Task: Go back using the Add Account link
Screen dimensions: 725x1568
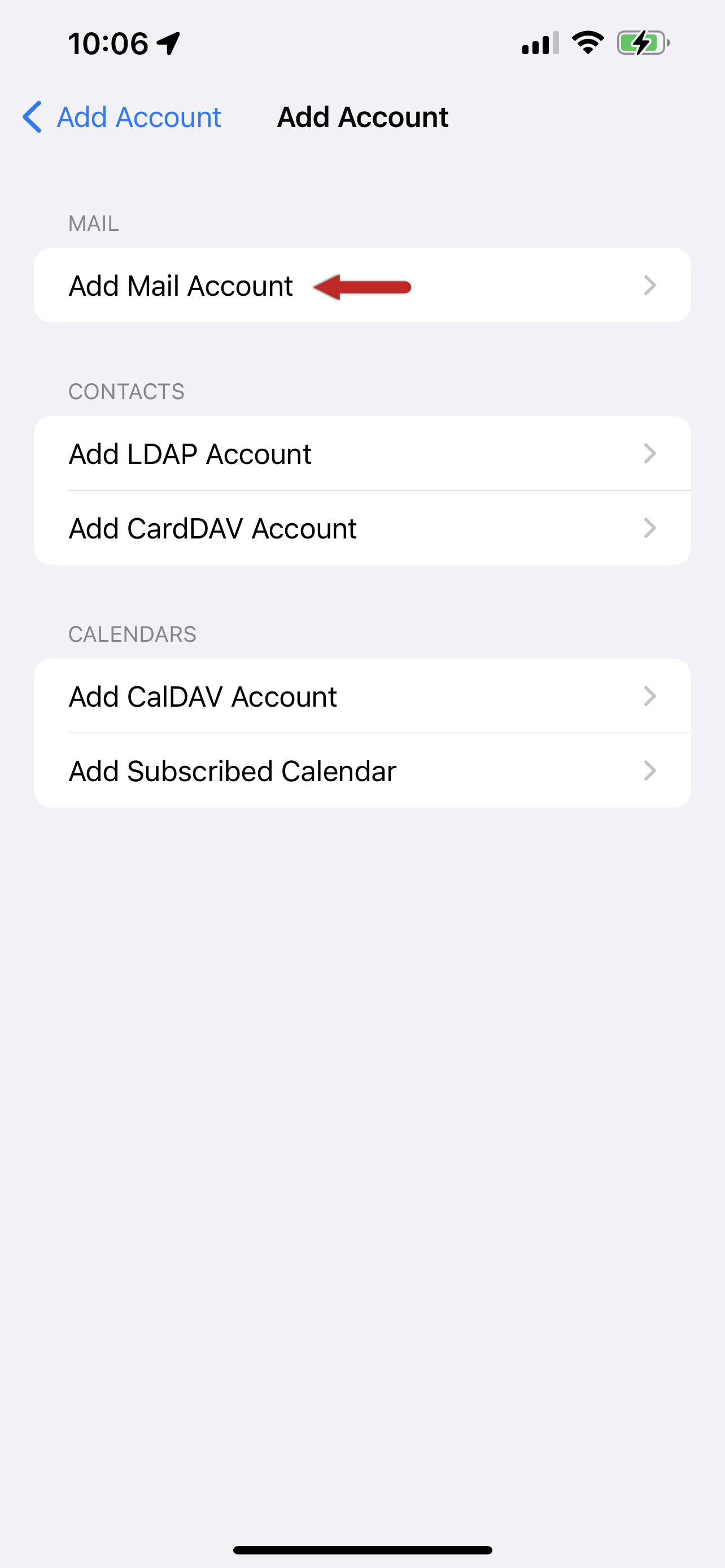Action: pos(139,117)
